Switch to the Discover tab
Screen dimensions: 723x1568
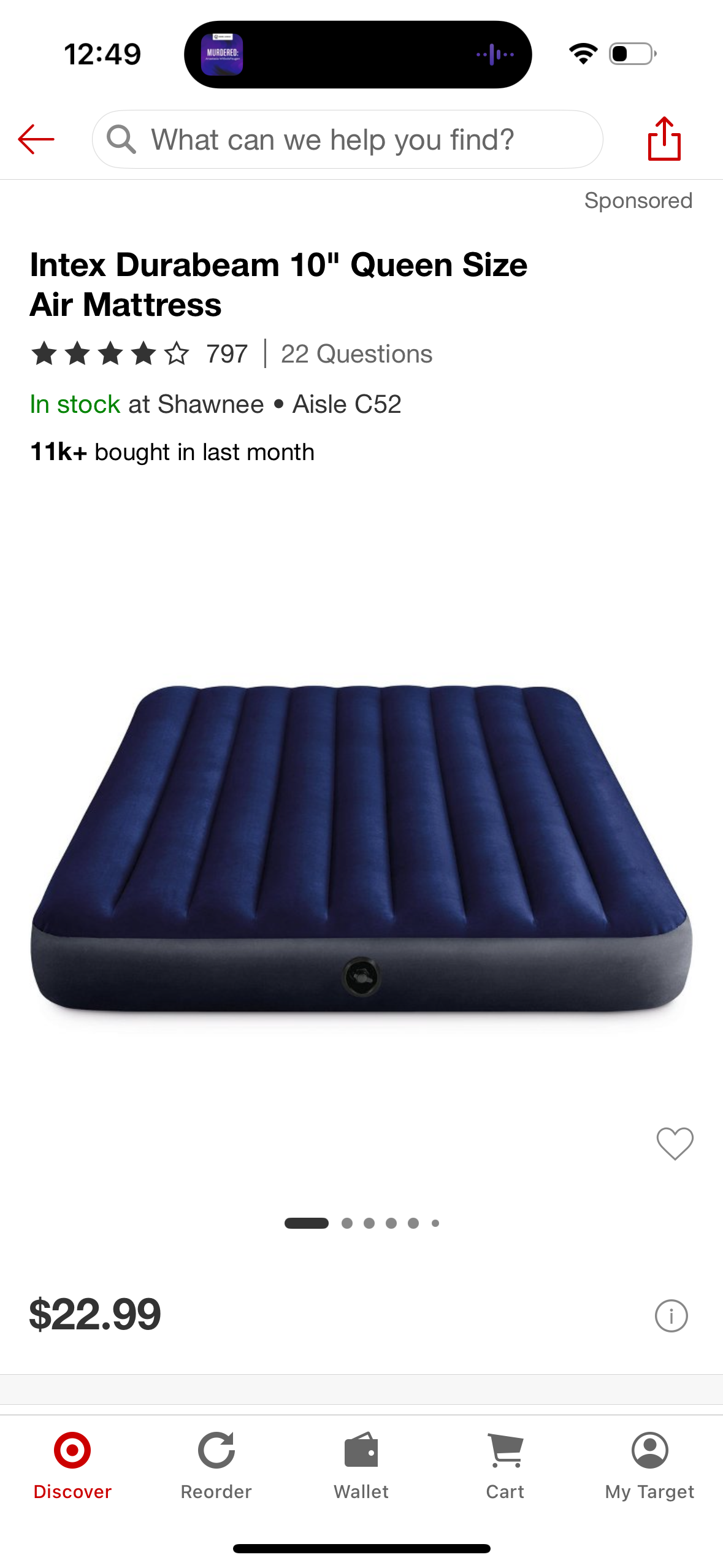[x=72, y=1465]
